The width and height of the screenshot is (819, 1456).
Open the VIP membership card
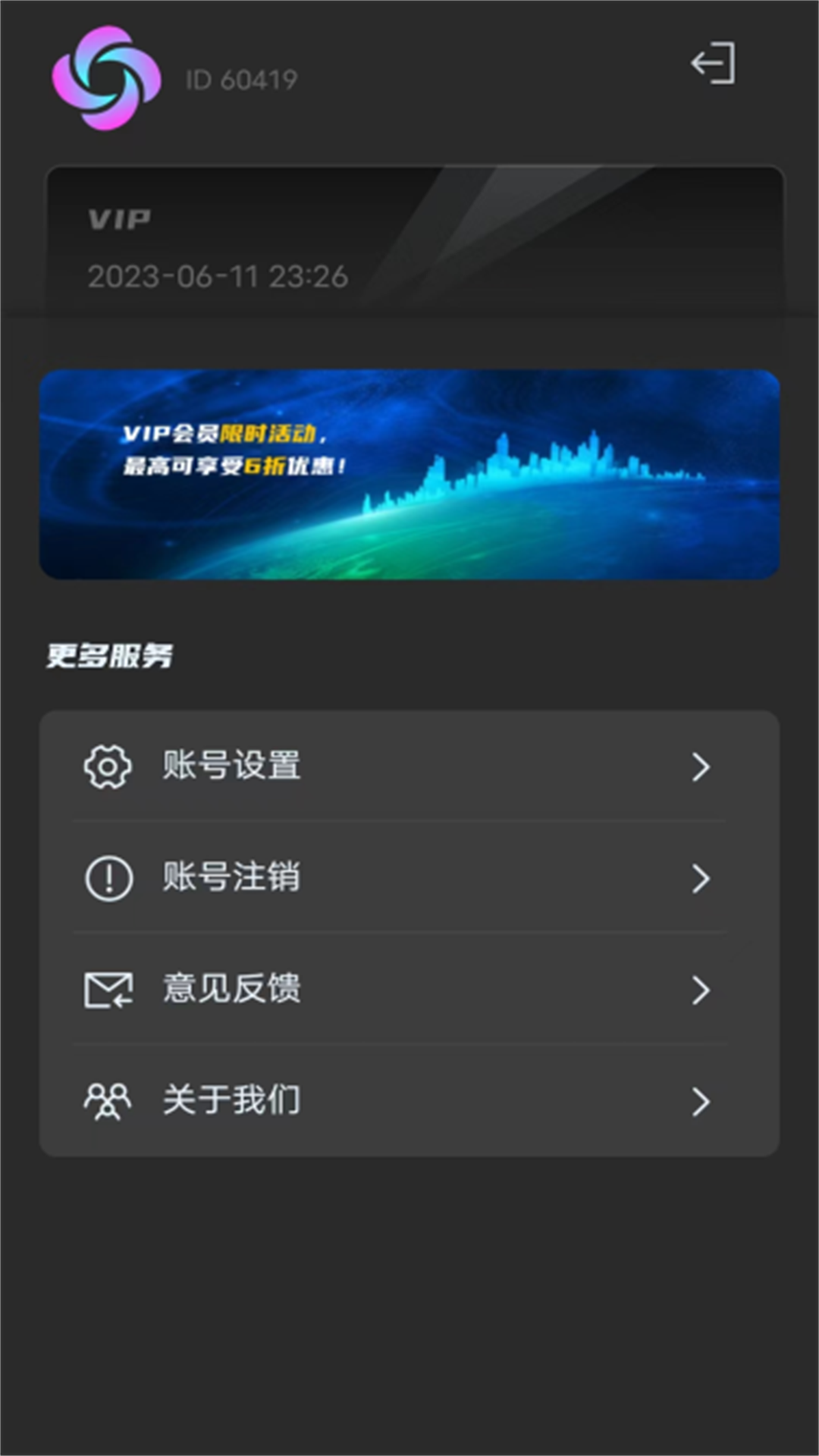click(x=414, y=243)
